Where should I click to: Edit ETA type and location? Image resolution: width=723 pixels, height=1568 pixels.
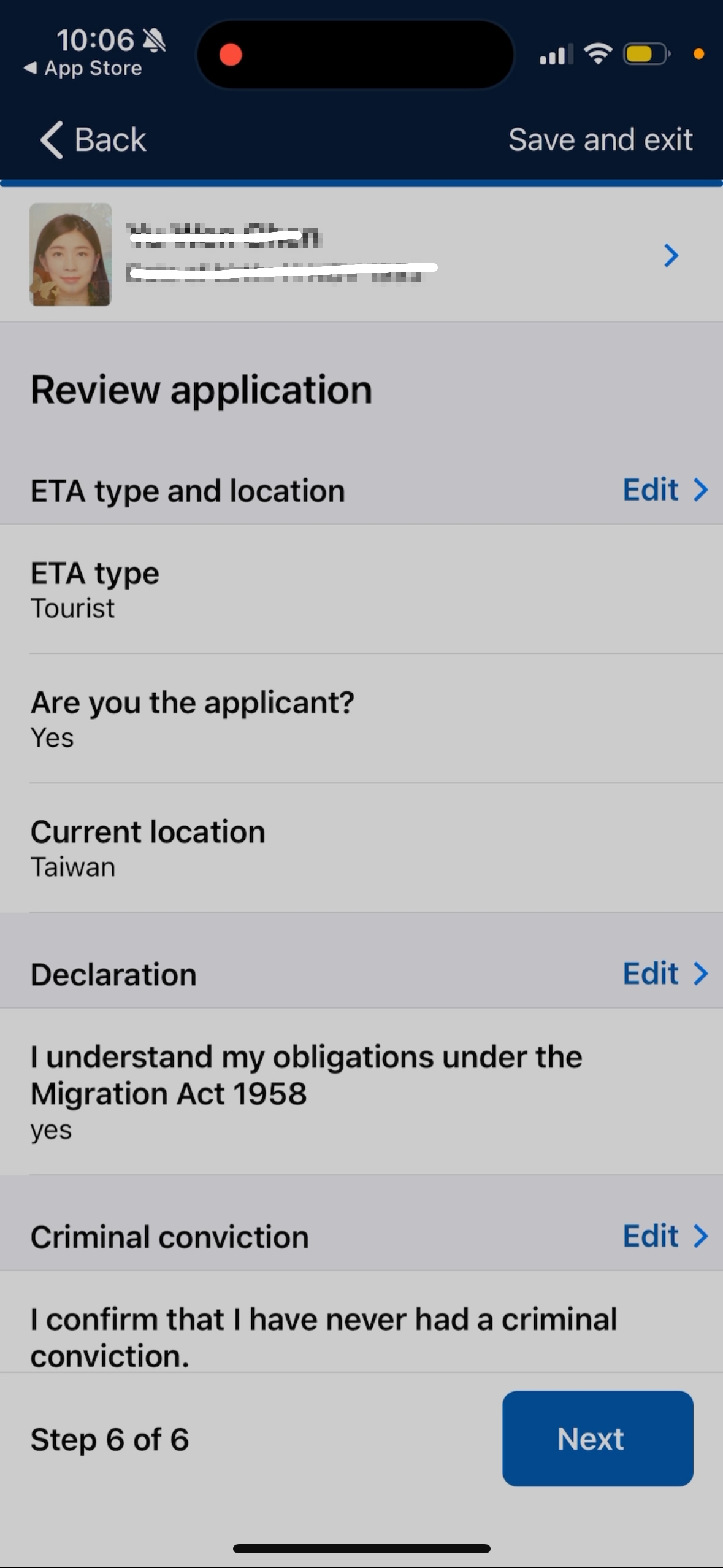coord(665,490)
